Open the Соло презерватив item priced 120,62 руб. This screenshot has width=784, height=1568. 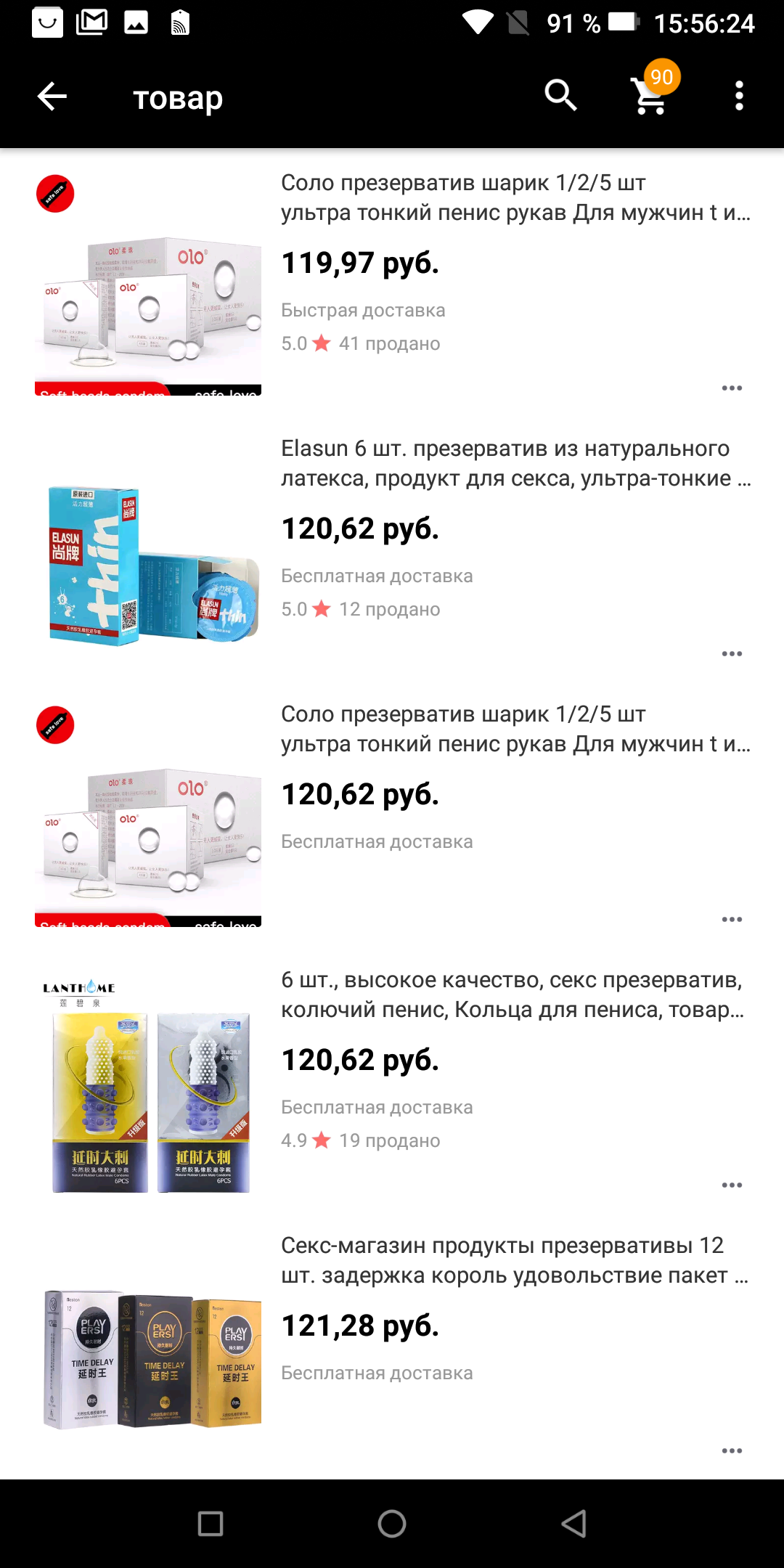tap(392, 813)
